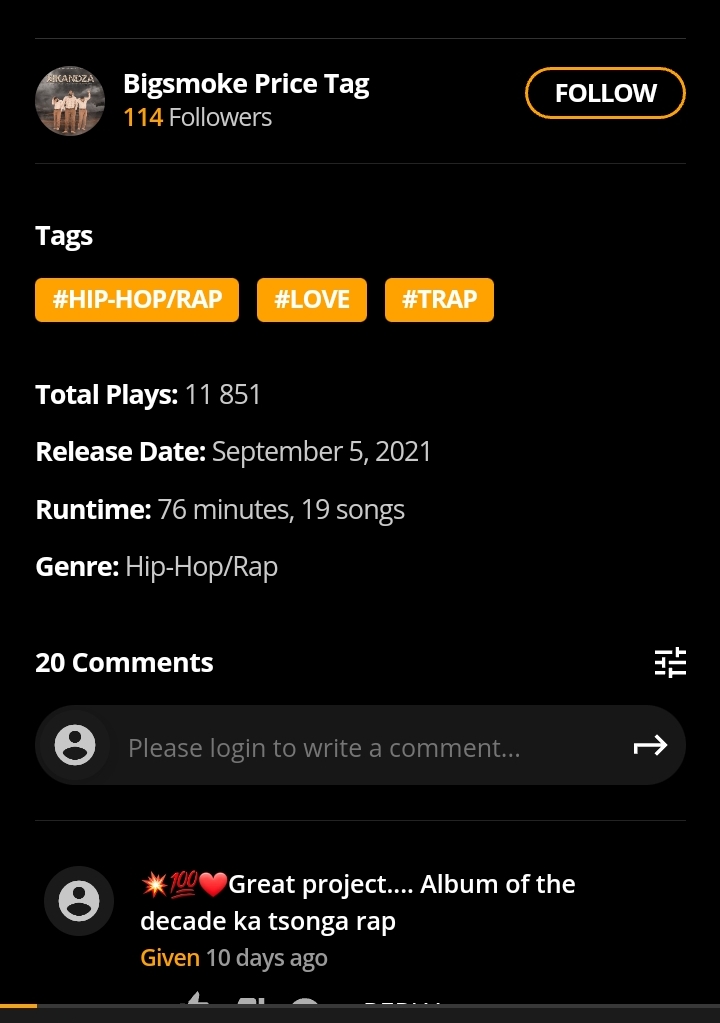Open Bigsmoke Price Tag profile name
The image size is (720, 1023).
coord(246,84)
